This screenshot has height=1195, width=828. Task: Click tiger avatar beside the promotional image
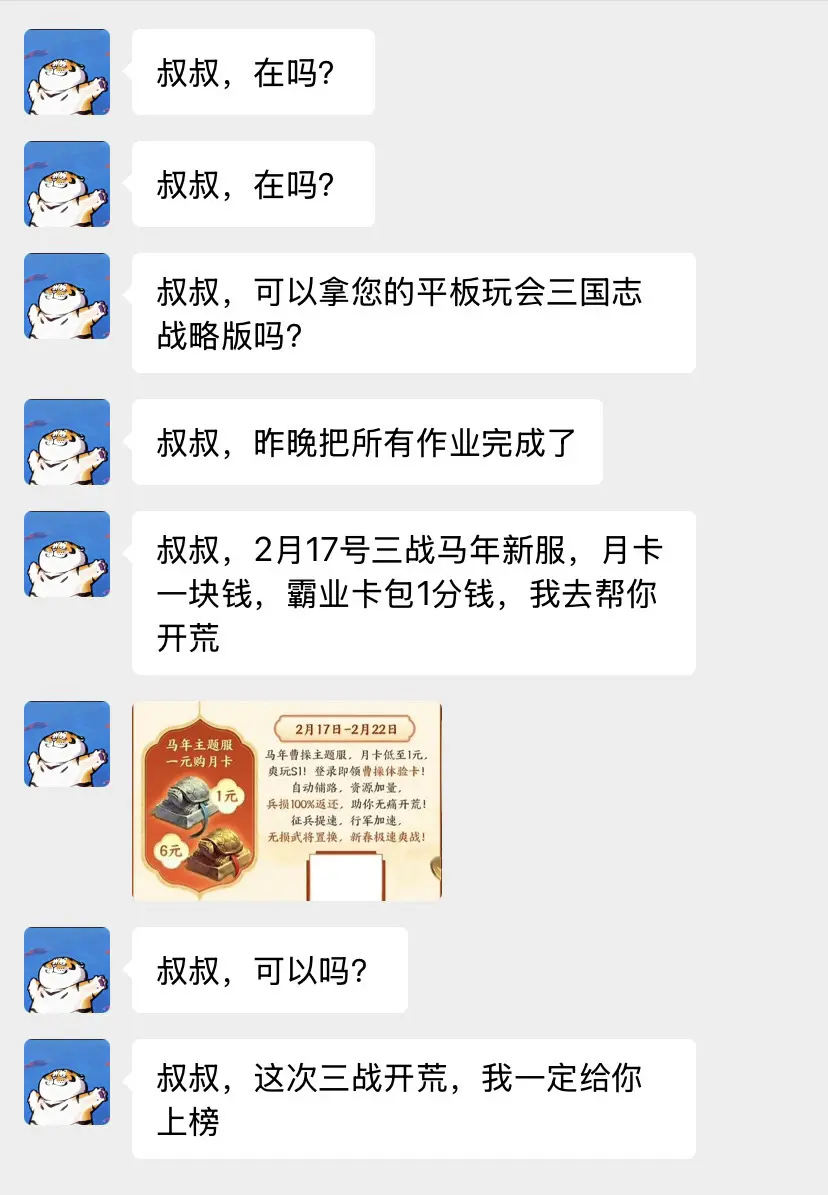pos(66,745)
